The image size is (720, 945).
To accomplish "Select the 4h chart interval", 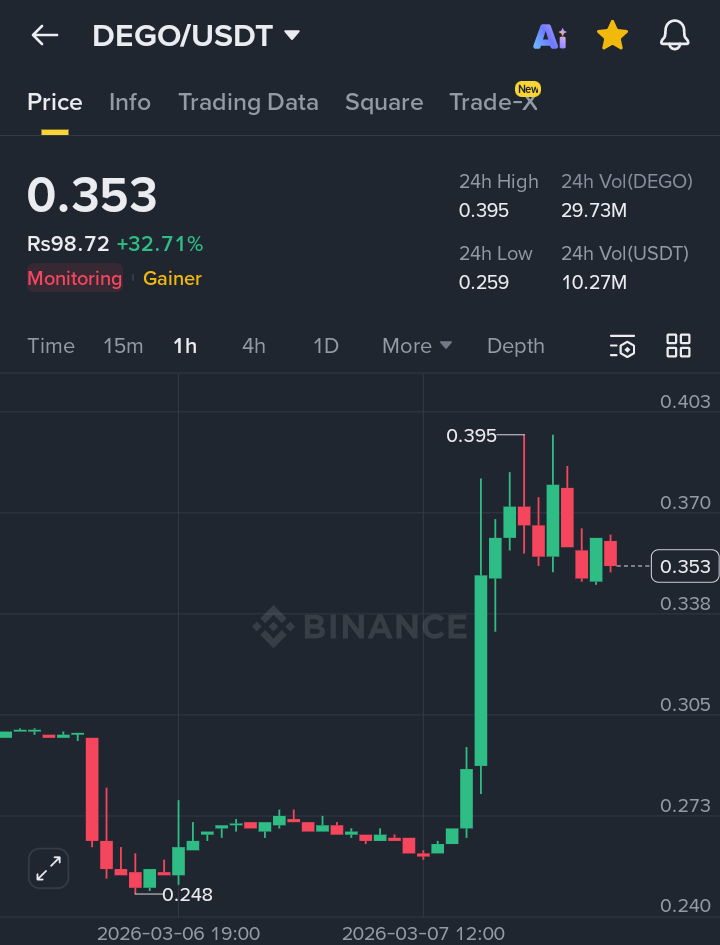I will (254, 346).
